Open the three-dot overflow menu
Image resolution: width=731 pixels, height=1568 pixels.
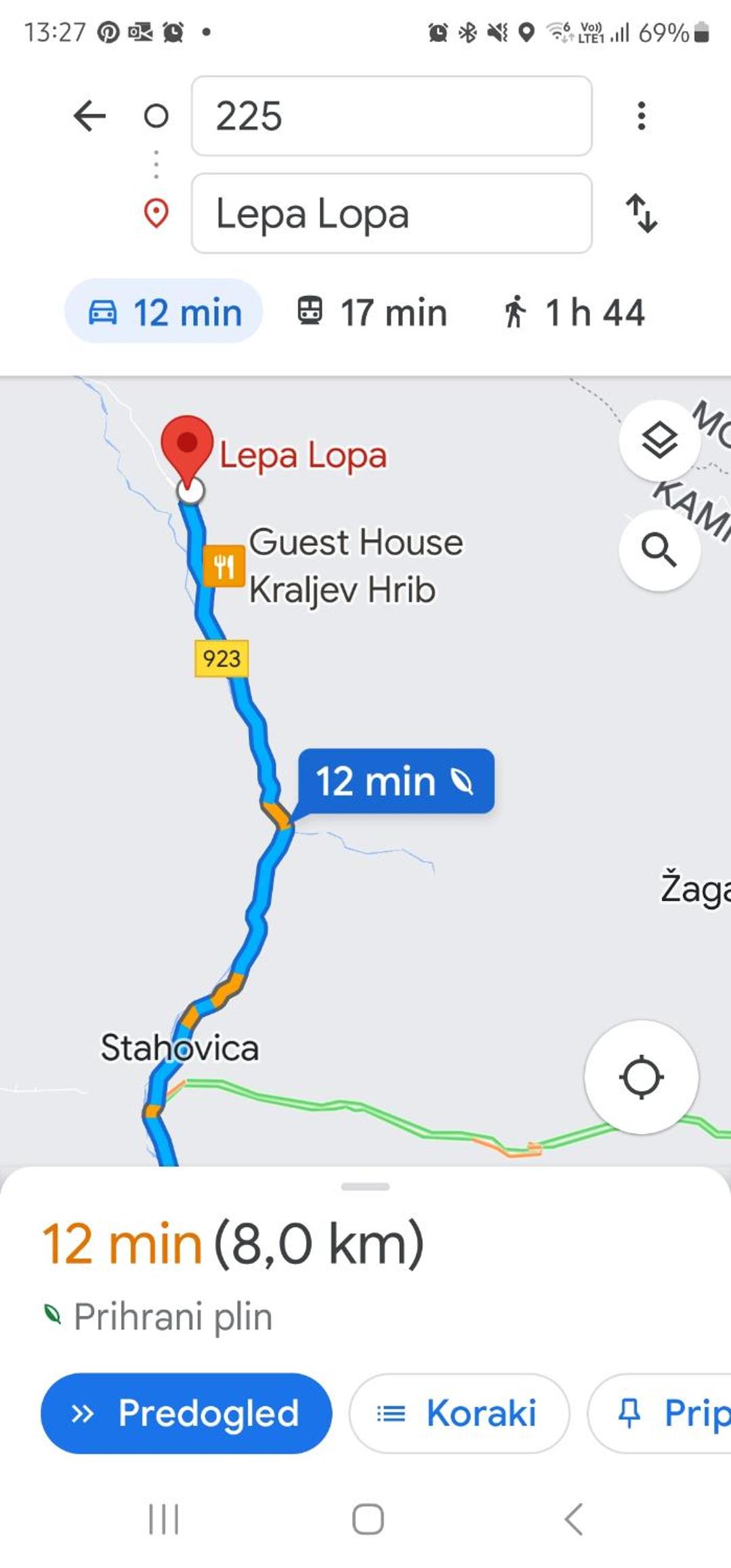click(x=641, y=116)
